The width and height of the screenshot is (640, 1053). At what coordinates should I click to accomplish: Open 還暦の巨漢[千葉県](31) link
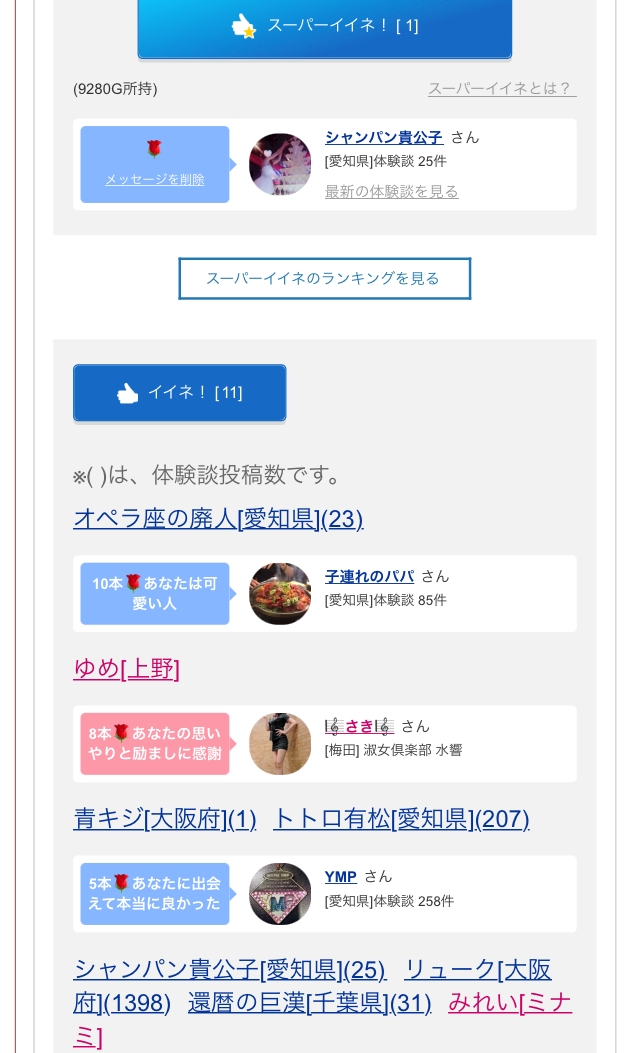point(310,1003)
